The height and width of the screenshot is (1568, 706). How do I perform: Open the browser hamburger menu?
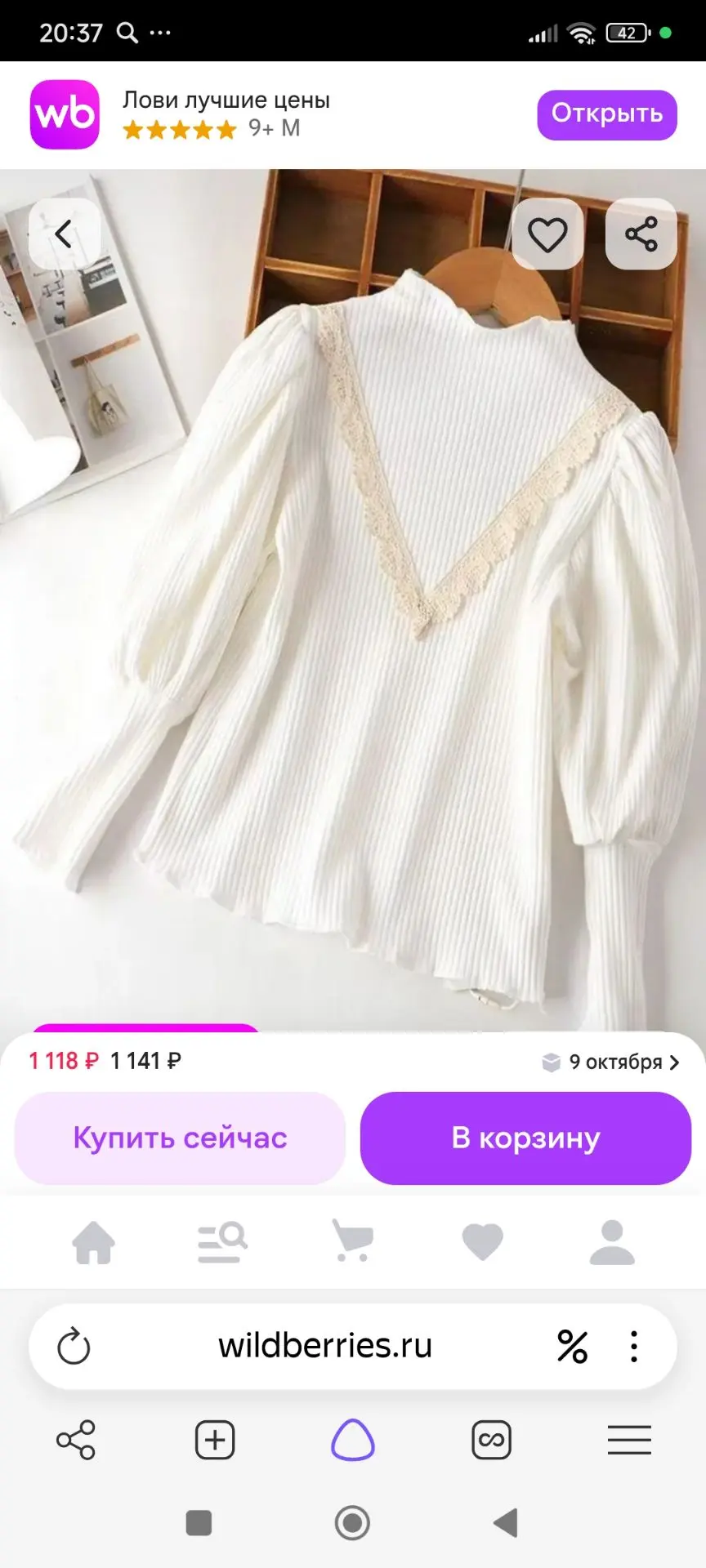coord(629,1440)
